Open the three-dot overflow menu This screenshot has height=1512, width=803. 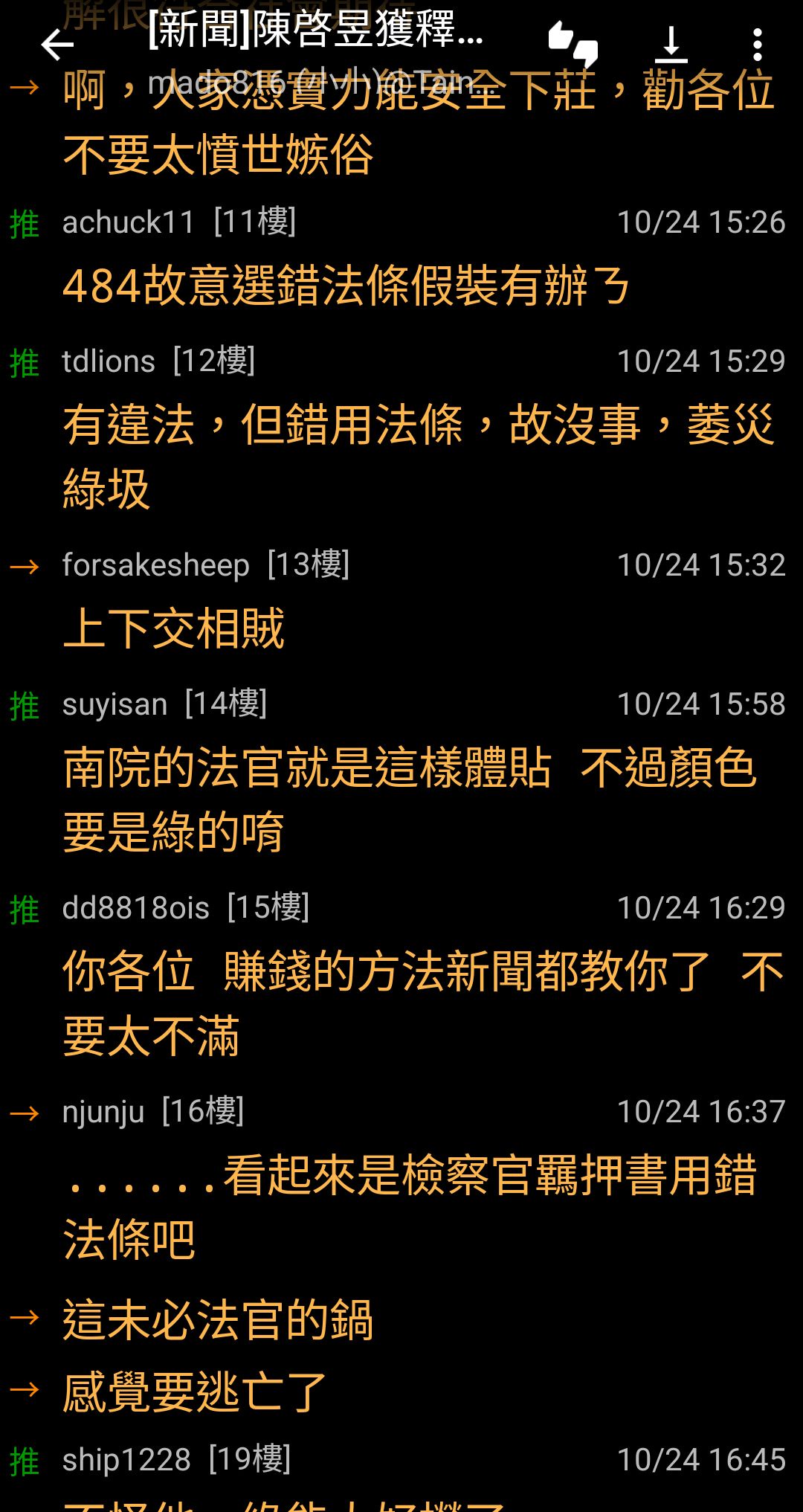757,45
